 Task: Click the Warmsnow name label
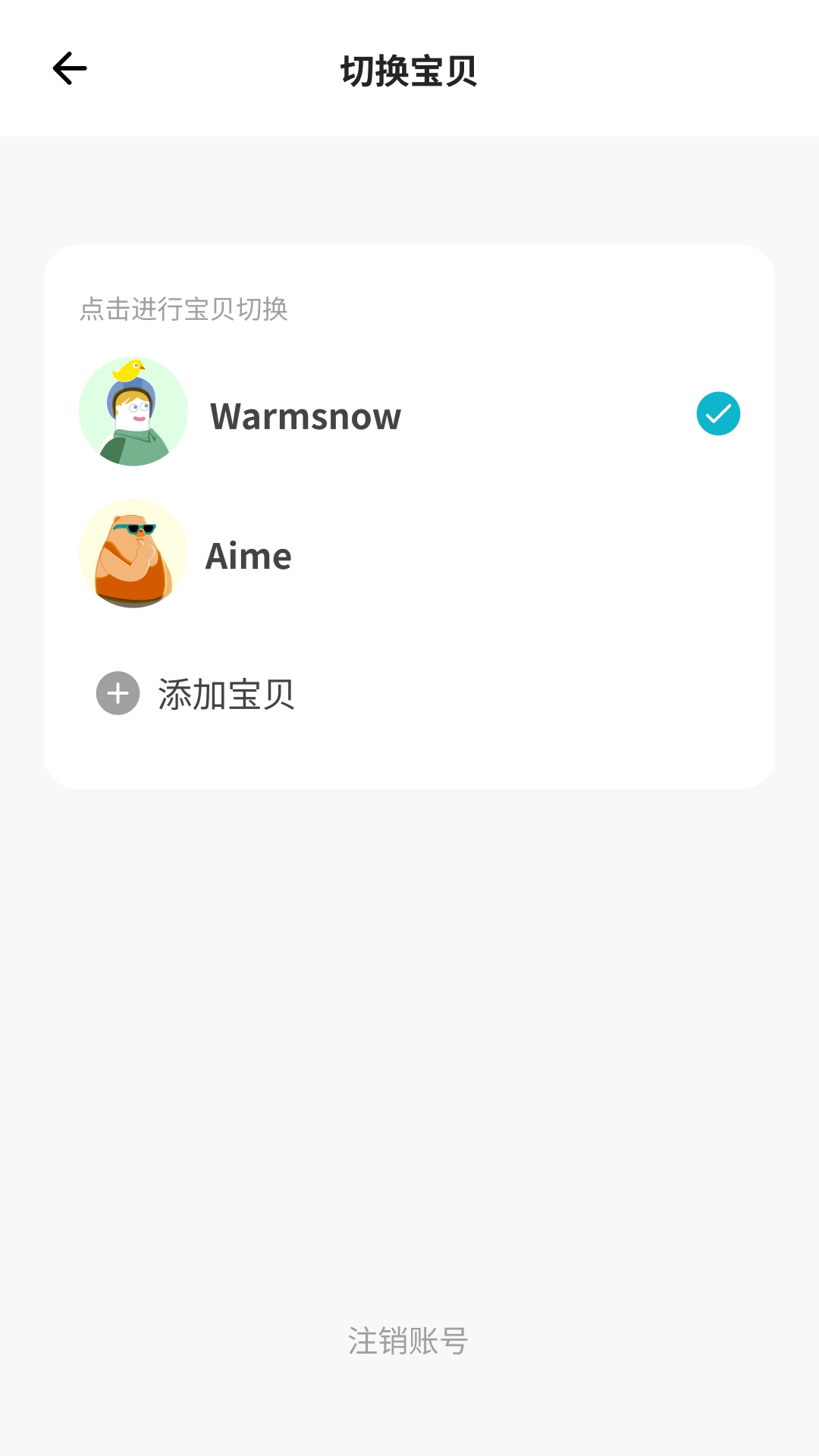[x=305, y=416]
